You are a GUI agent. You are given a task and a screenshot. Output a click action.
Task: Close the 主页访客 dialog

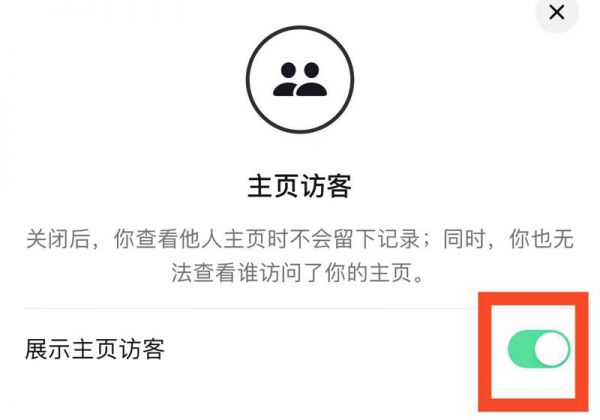(557, 13)
